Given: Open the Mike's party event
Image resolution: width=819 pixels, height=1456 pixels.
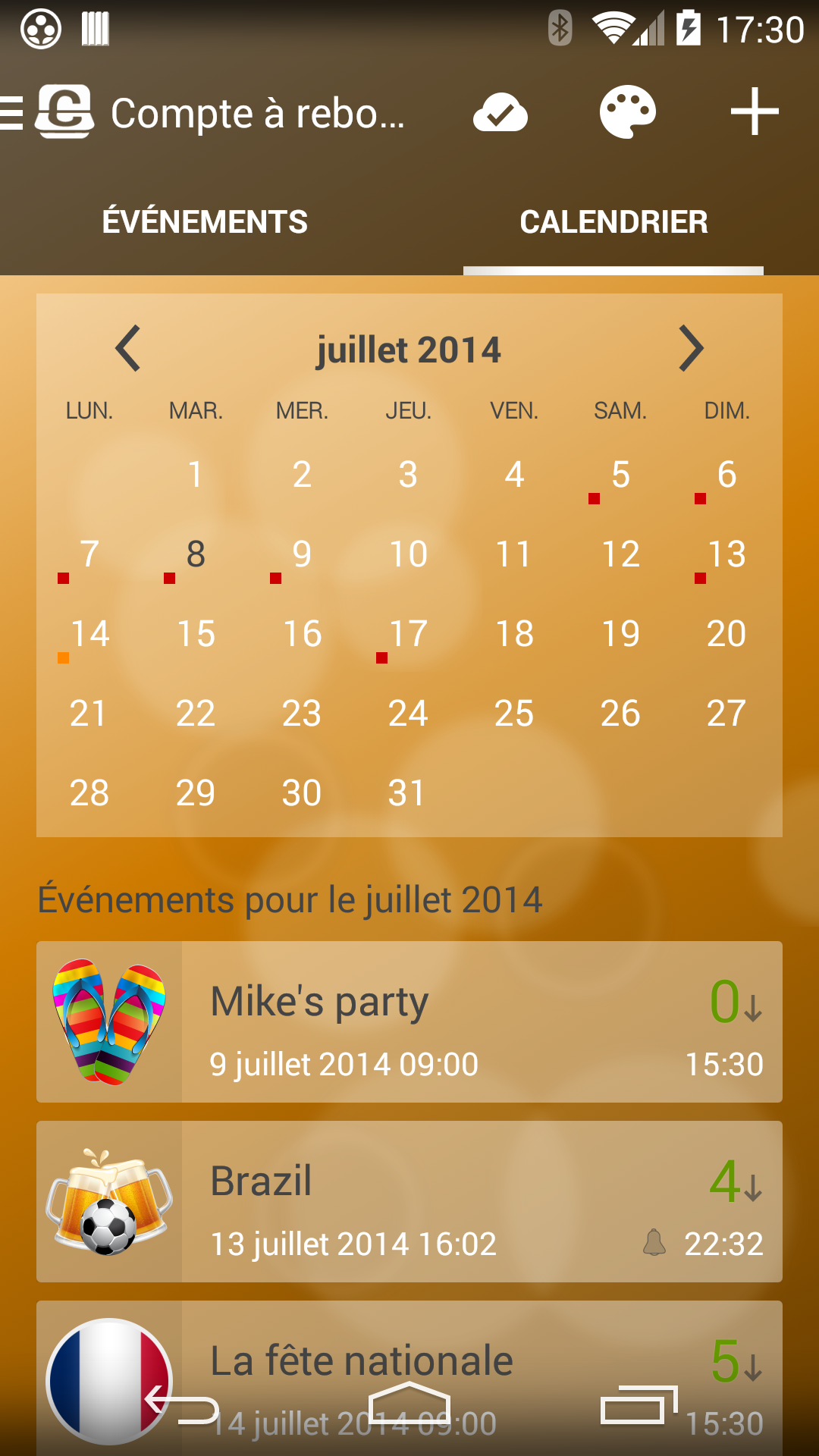Looking at the screenshot, I should click(409, 1021).
